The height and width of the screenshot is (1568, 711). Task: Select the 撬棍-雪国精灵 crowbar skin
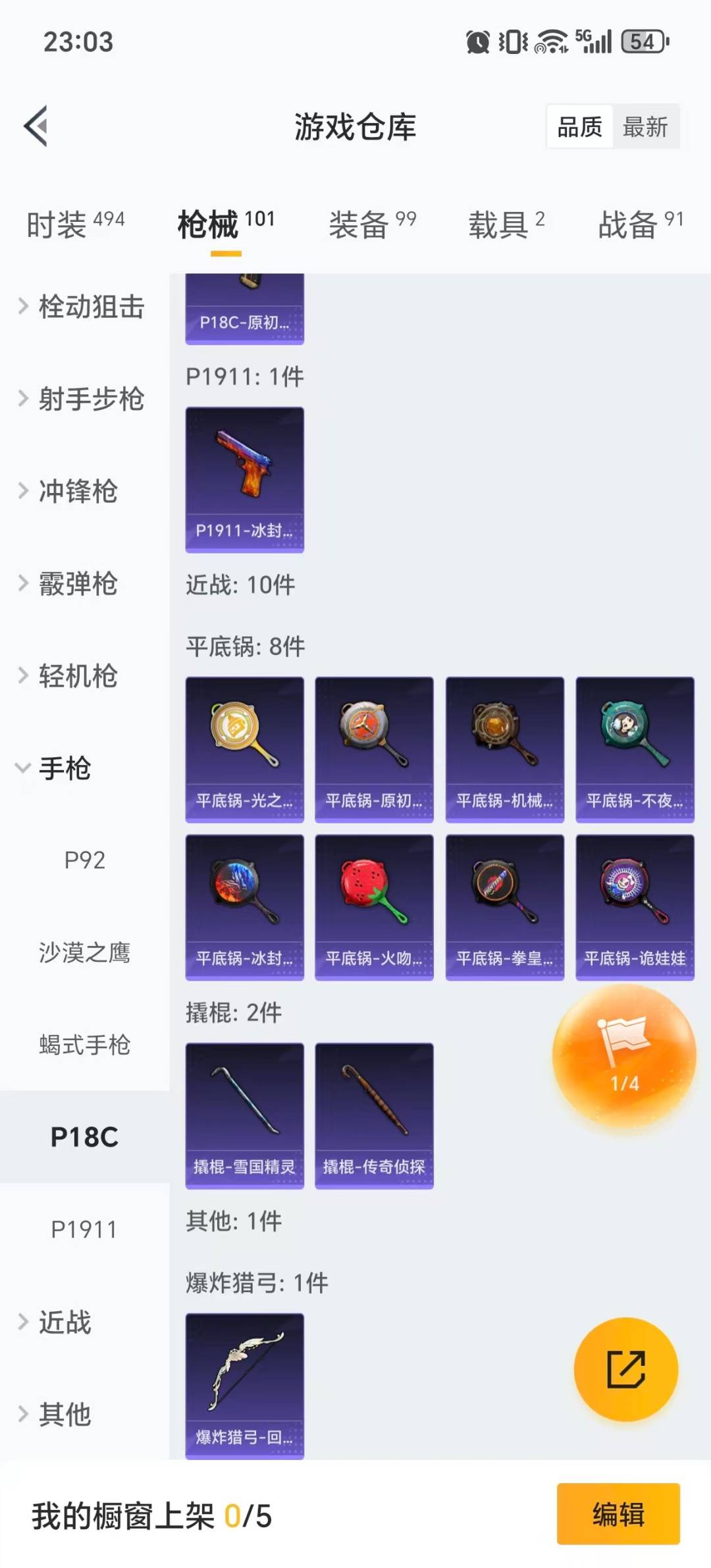tap(244, 1114)
